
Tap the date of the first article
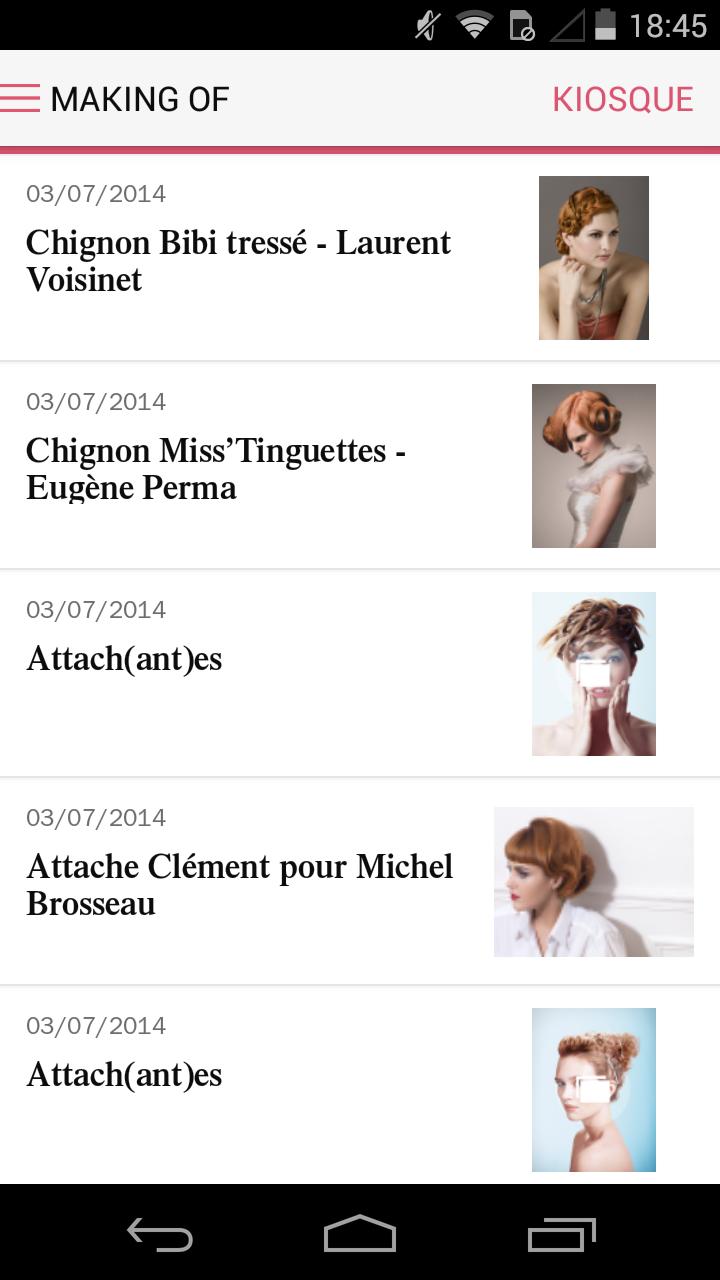click(x=96, y=193)
